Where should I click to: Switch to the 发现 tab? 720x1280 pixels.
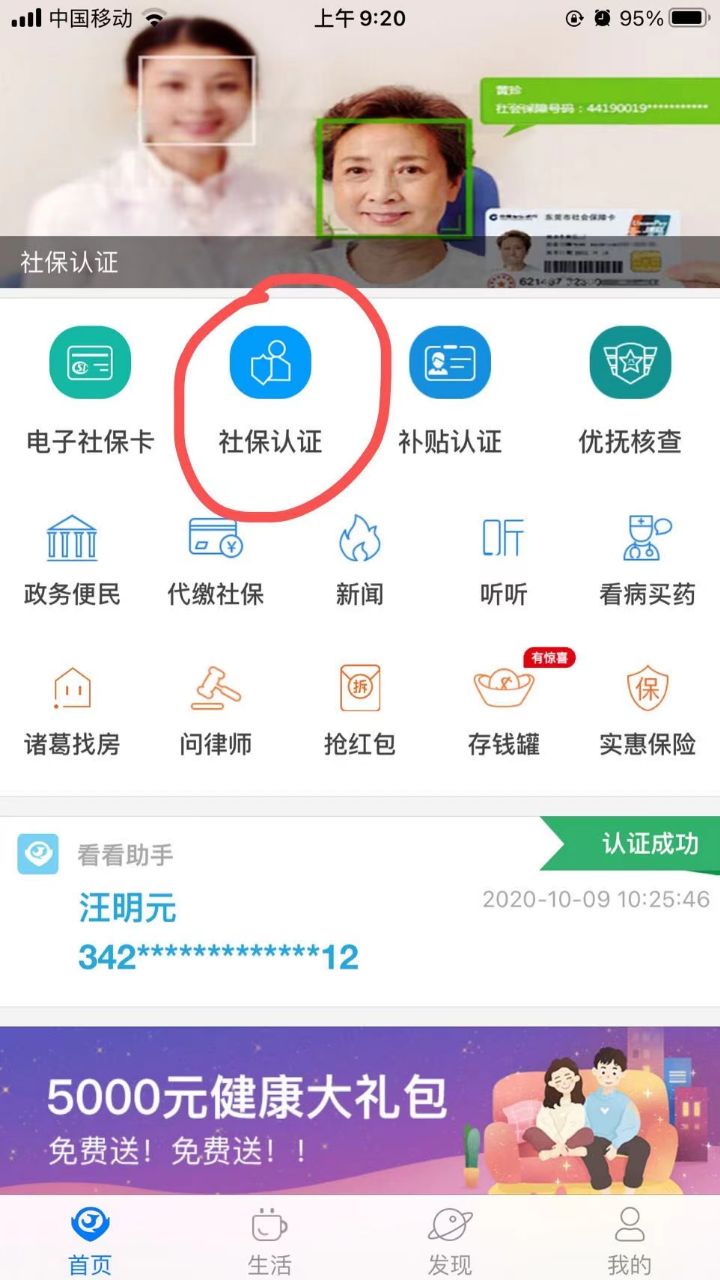pos(449,1240)
